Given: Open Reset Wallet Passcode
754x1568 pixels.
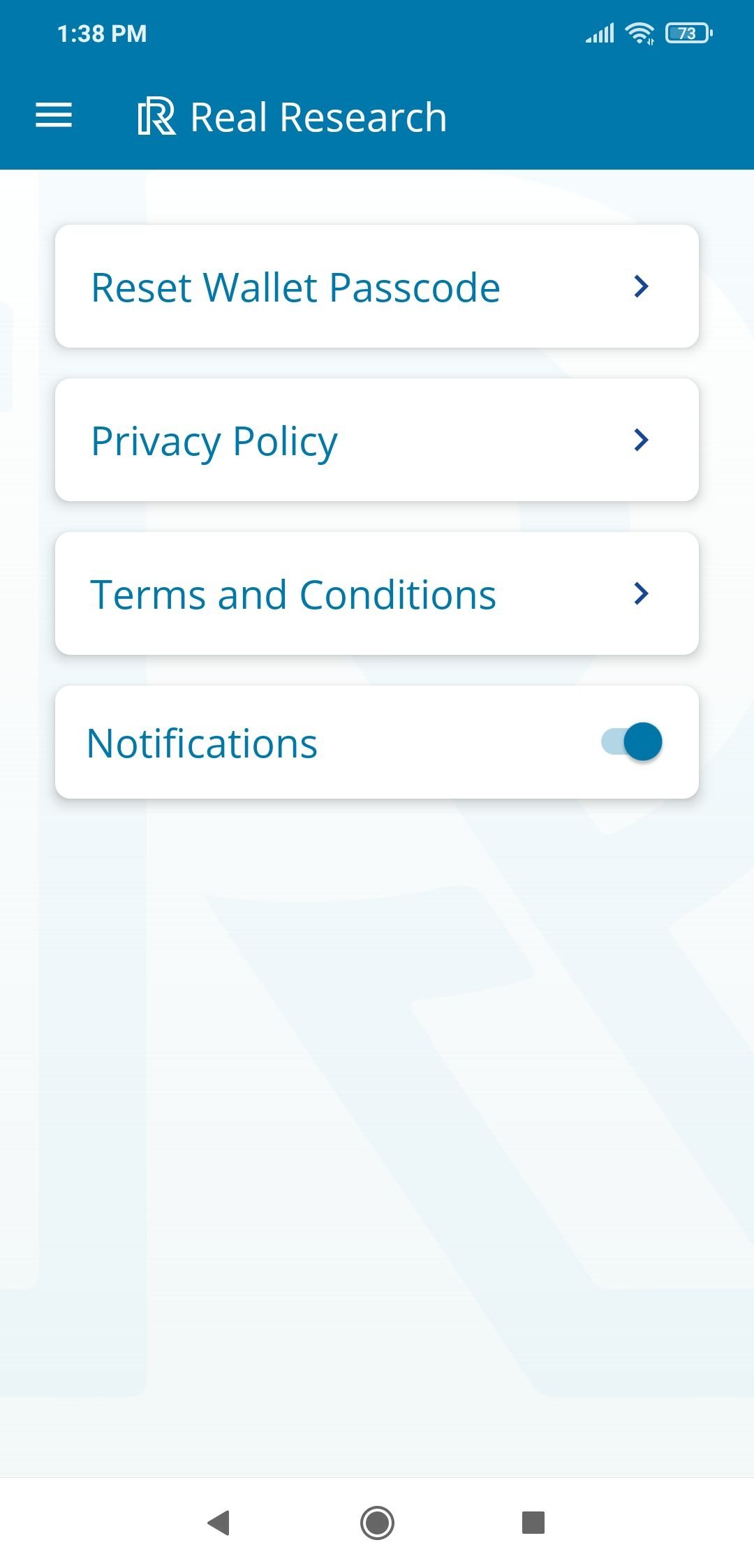Looking at the screenshot, I should pyautogui.click(x=377, y=286).
